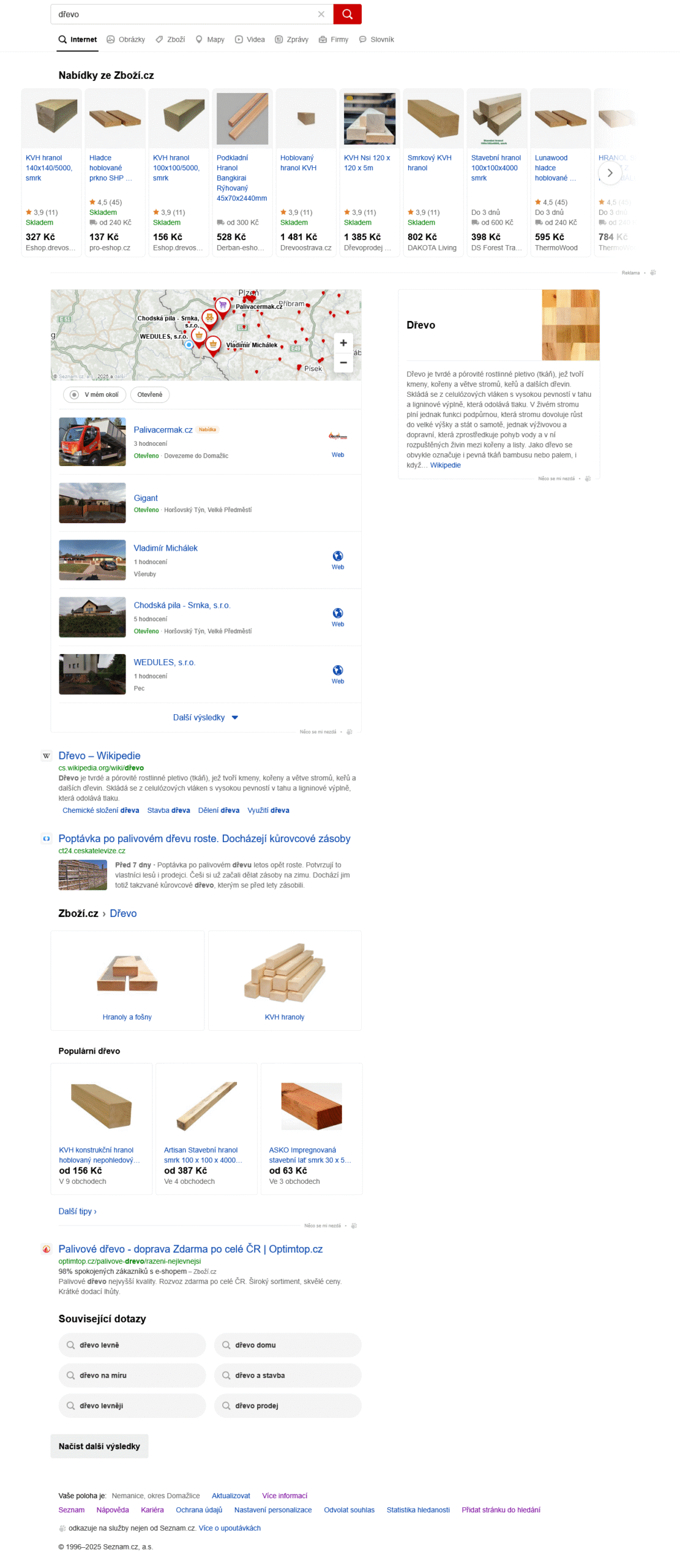Expand Další výsledky in places list

point(205,717)
